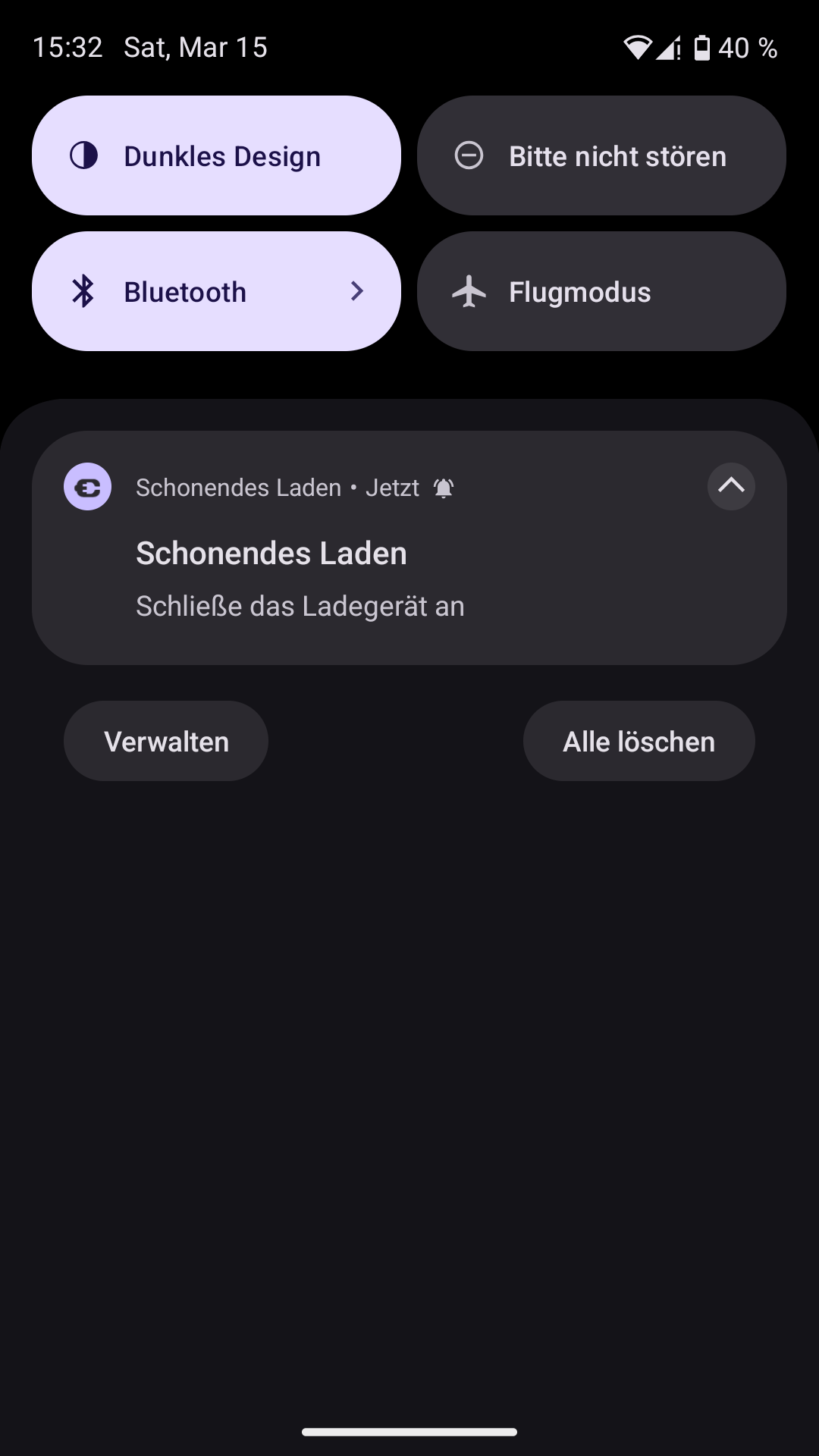
Task: Switch on Flugmodus
Action: pyautogui.click(x=601, y=292)
